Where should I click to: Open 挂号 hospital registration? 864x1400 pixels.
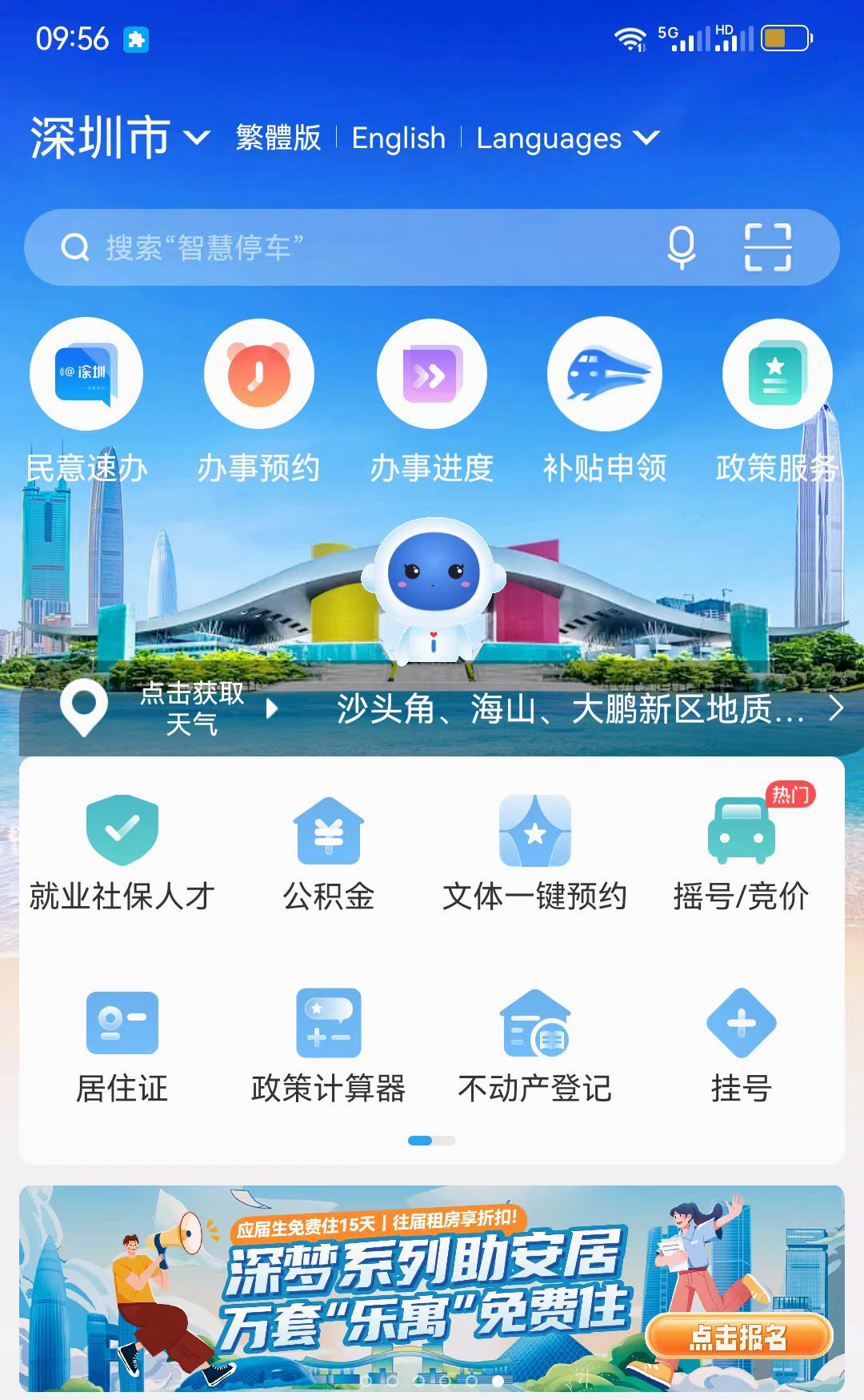point(742,1046)
